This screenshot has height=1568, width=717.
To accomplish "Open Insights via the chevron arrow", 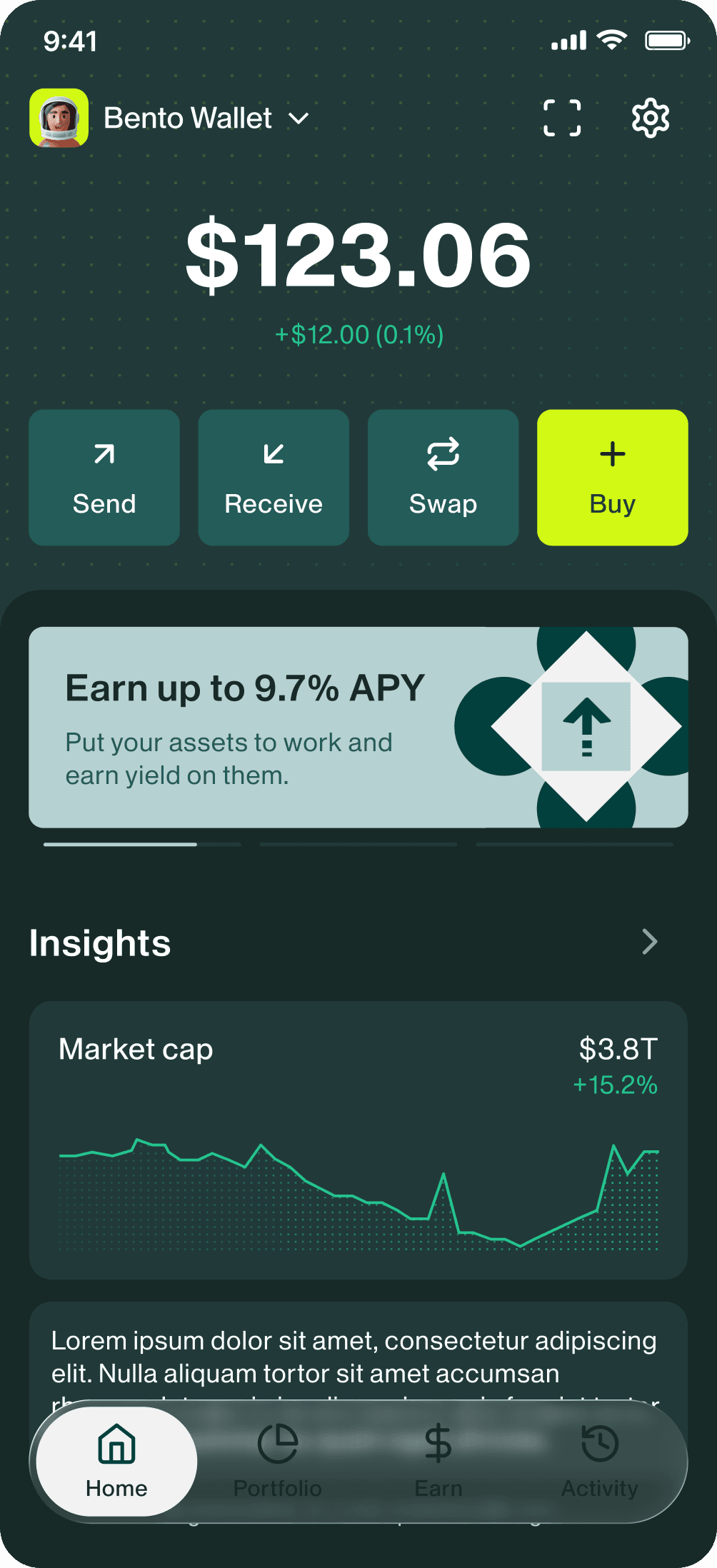I will point(649,942).
